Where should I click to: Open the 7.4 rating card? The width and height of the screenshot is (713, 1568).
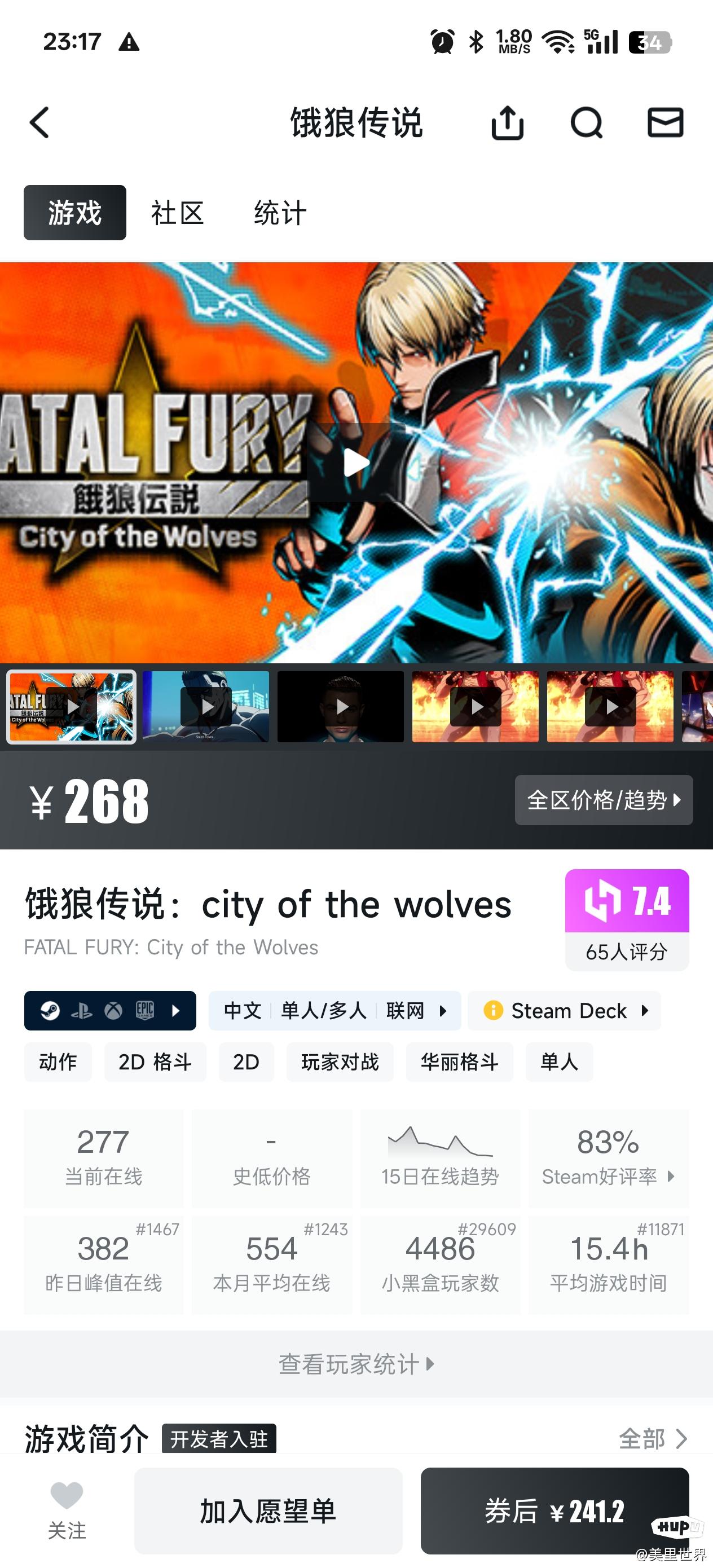[x=627, y=919]
